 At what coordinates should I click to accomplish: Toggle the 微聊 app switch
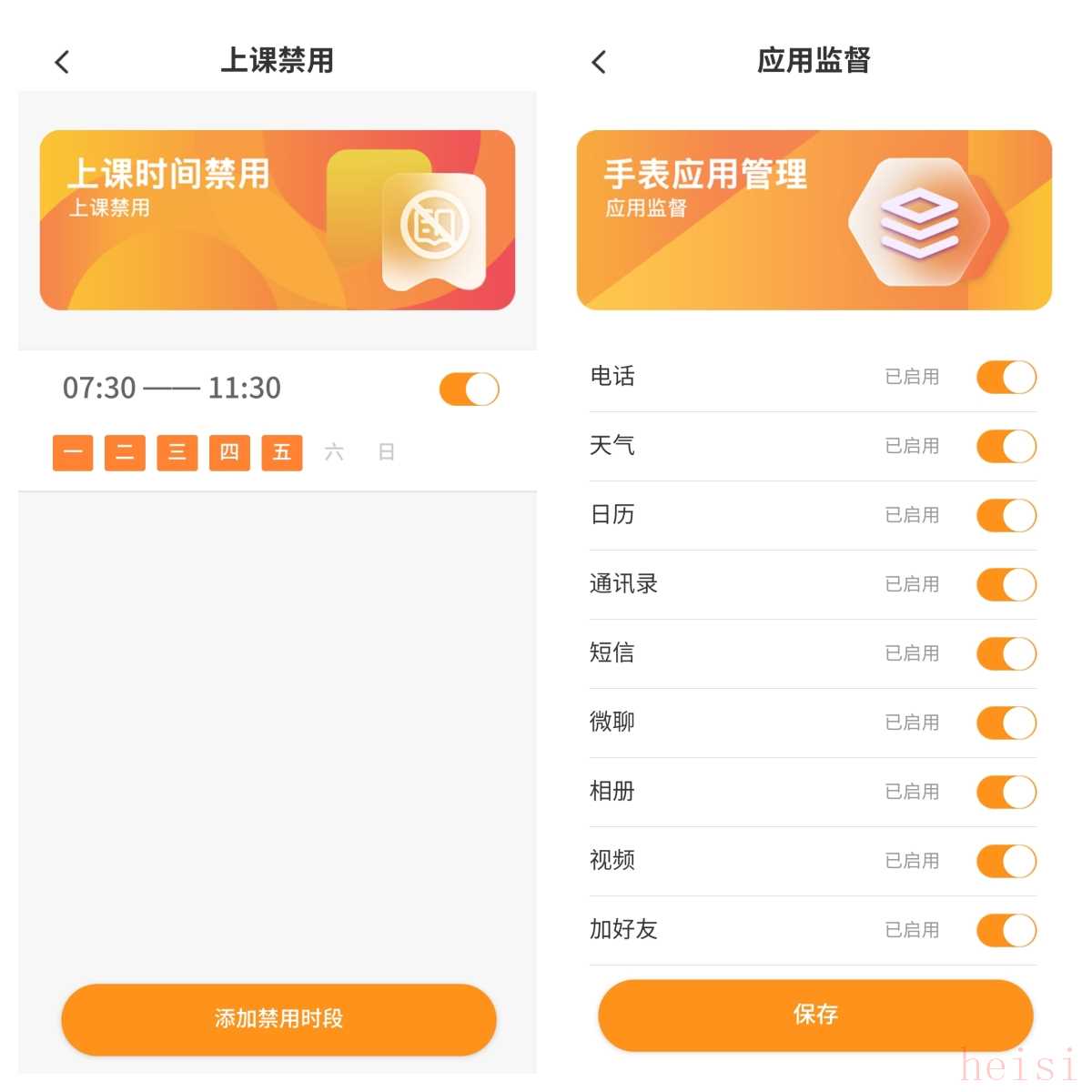pos(1006,723)
